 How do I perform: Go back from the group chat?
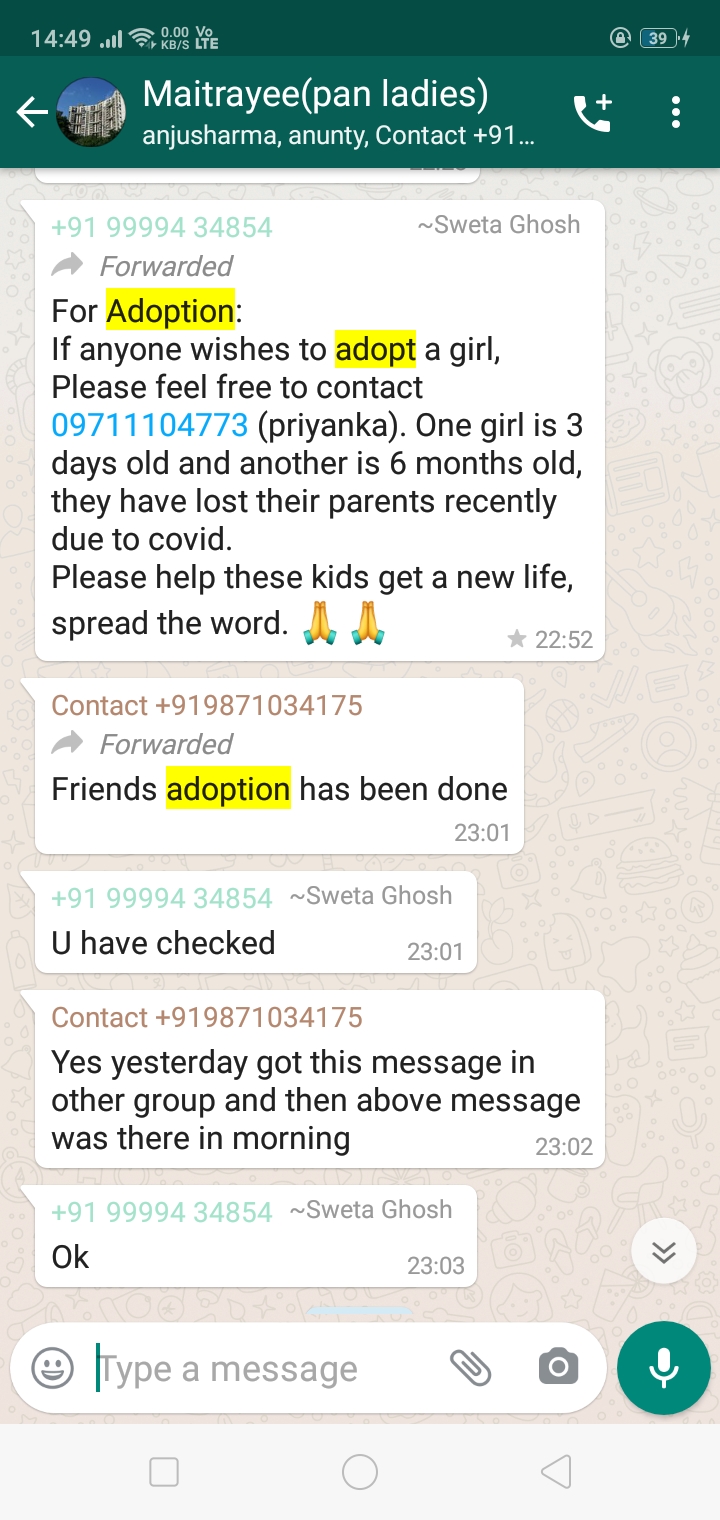coord(32,113)
